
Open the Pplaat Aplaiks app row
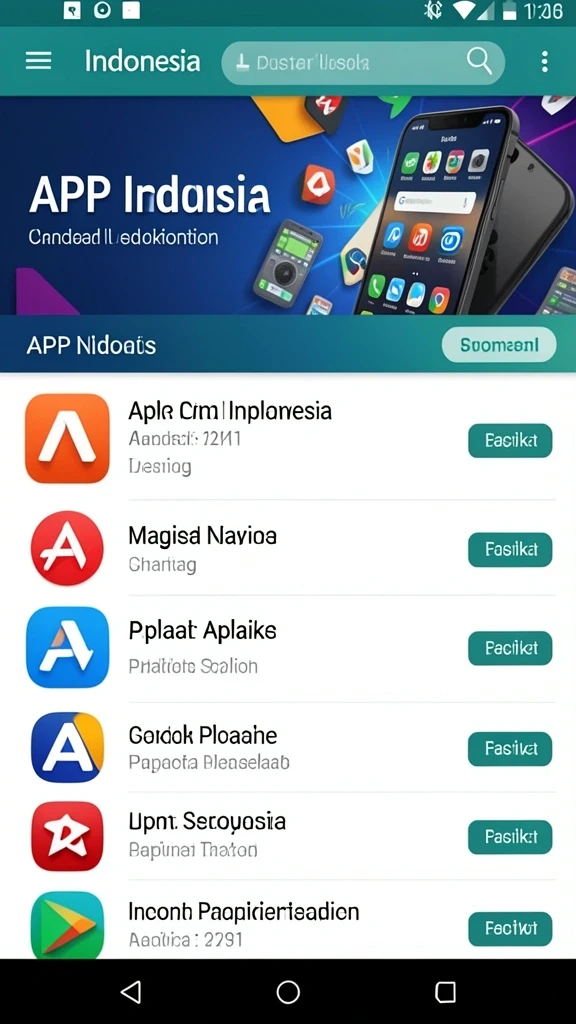(288, 648)
